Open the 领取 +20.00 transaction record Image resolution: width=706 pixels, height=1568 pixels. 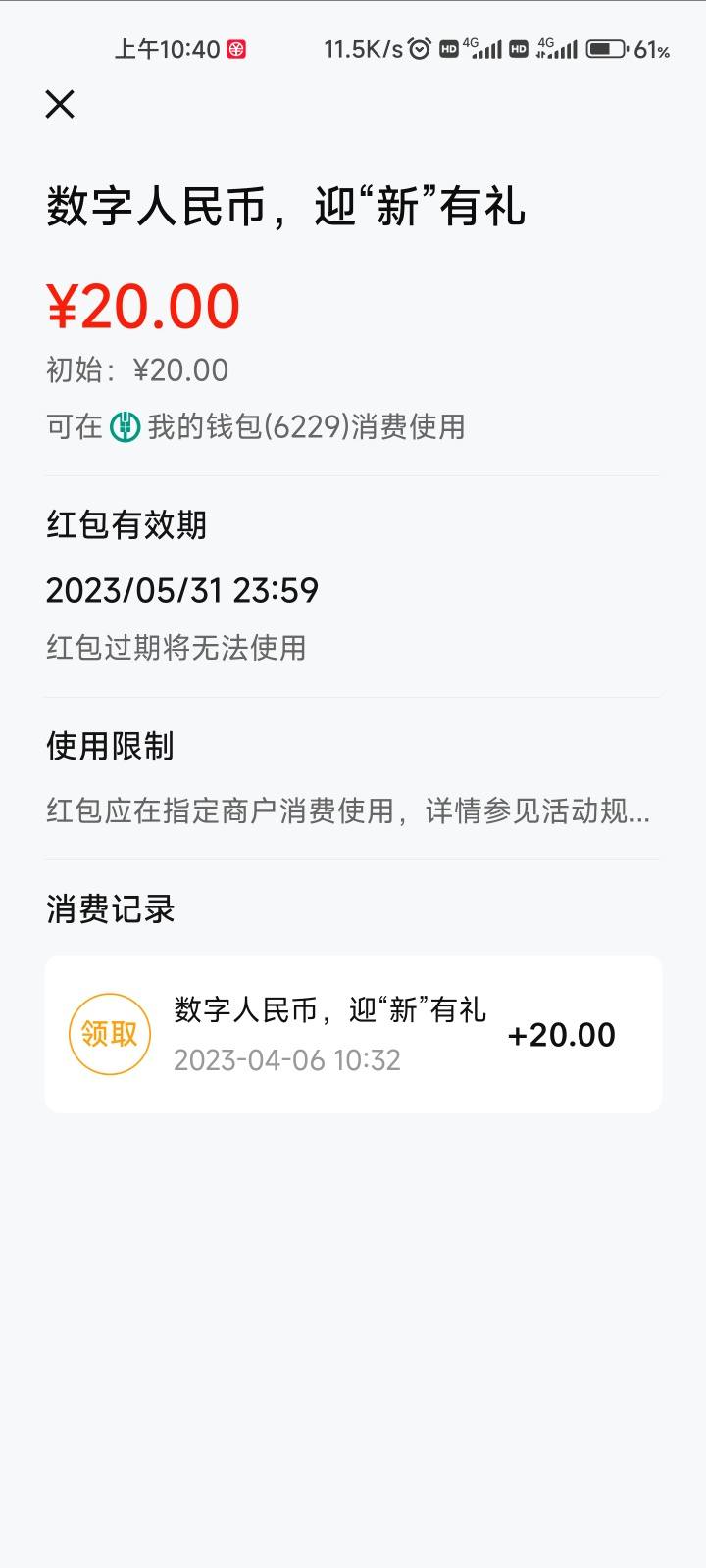(353, 1034)
